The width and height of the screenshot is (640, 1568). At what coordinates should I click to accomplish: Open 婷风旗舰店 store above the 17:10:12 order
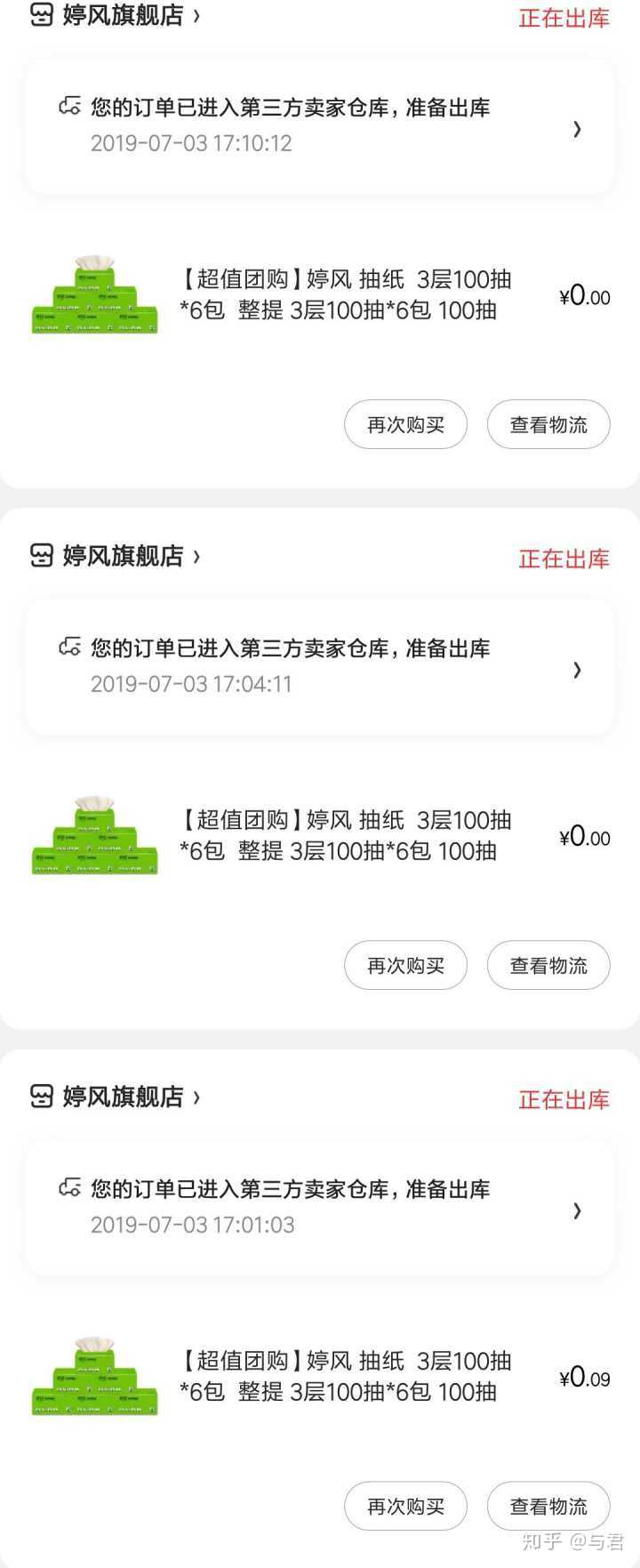[x=123, y=16]
